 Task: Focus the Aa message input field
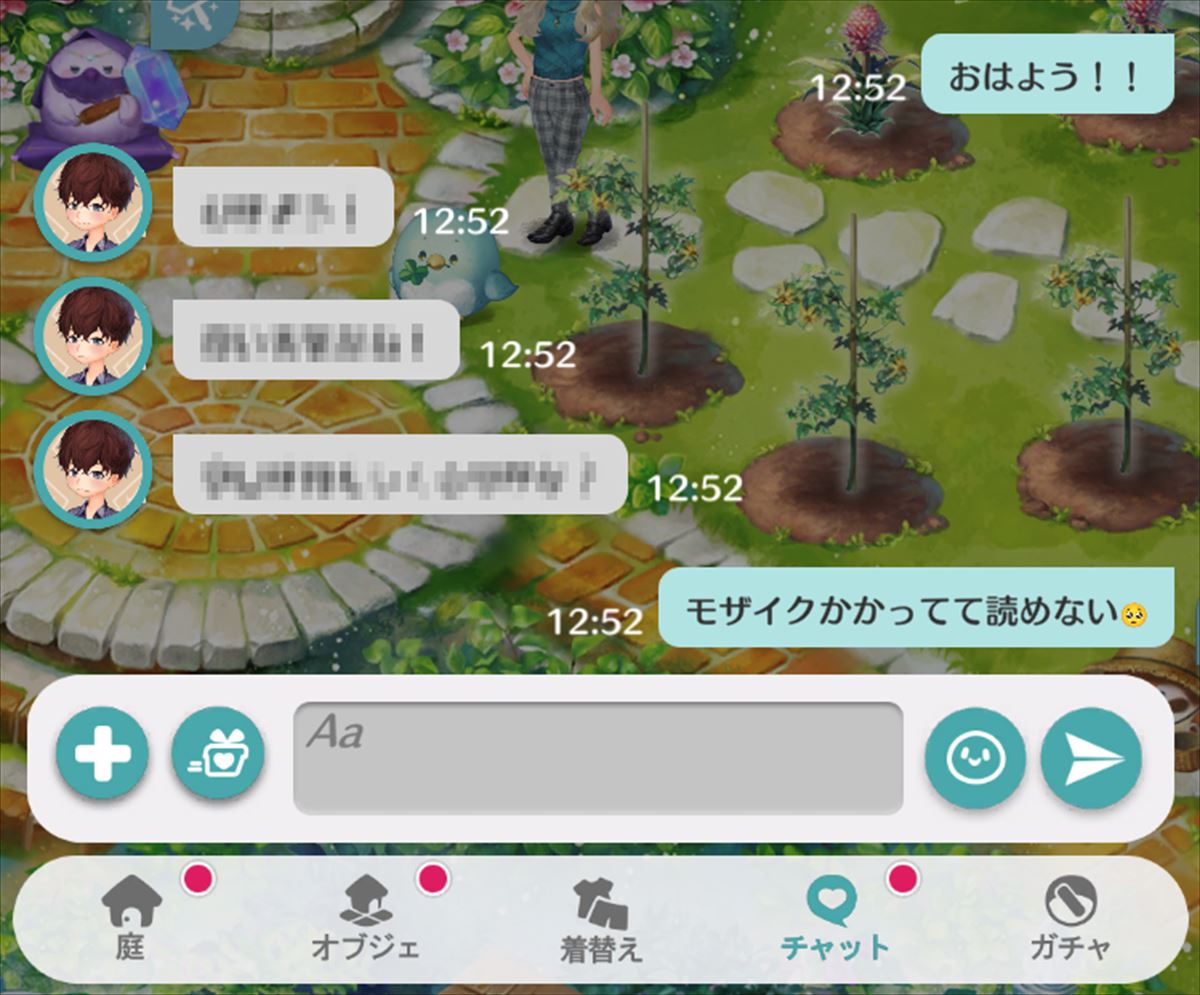(597, 758)
